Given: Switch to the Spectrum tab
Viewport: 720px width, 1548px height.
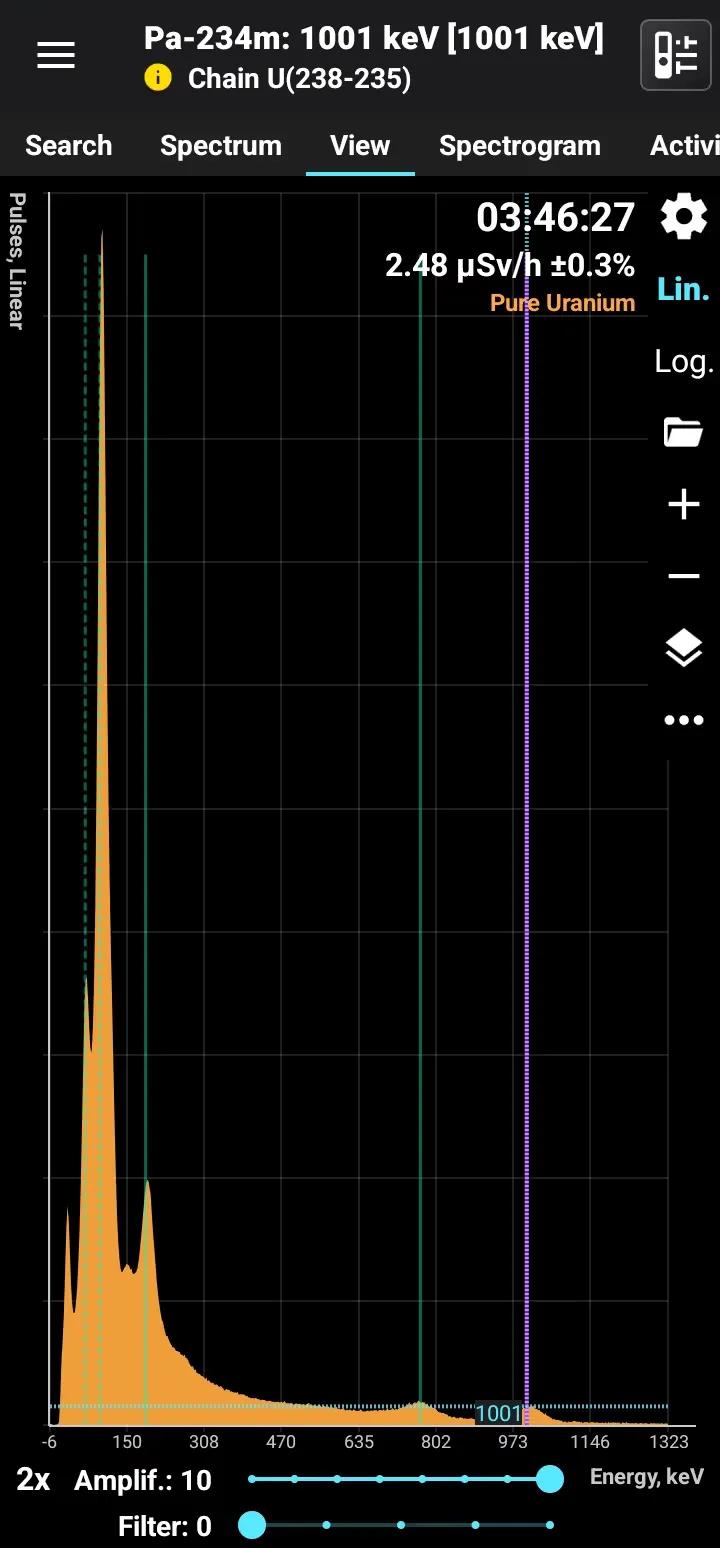Looking at the screenshot, I should pyautogui.click(x=220, y=146).
